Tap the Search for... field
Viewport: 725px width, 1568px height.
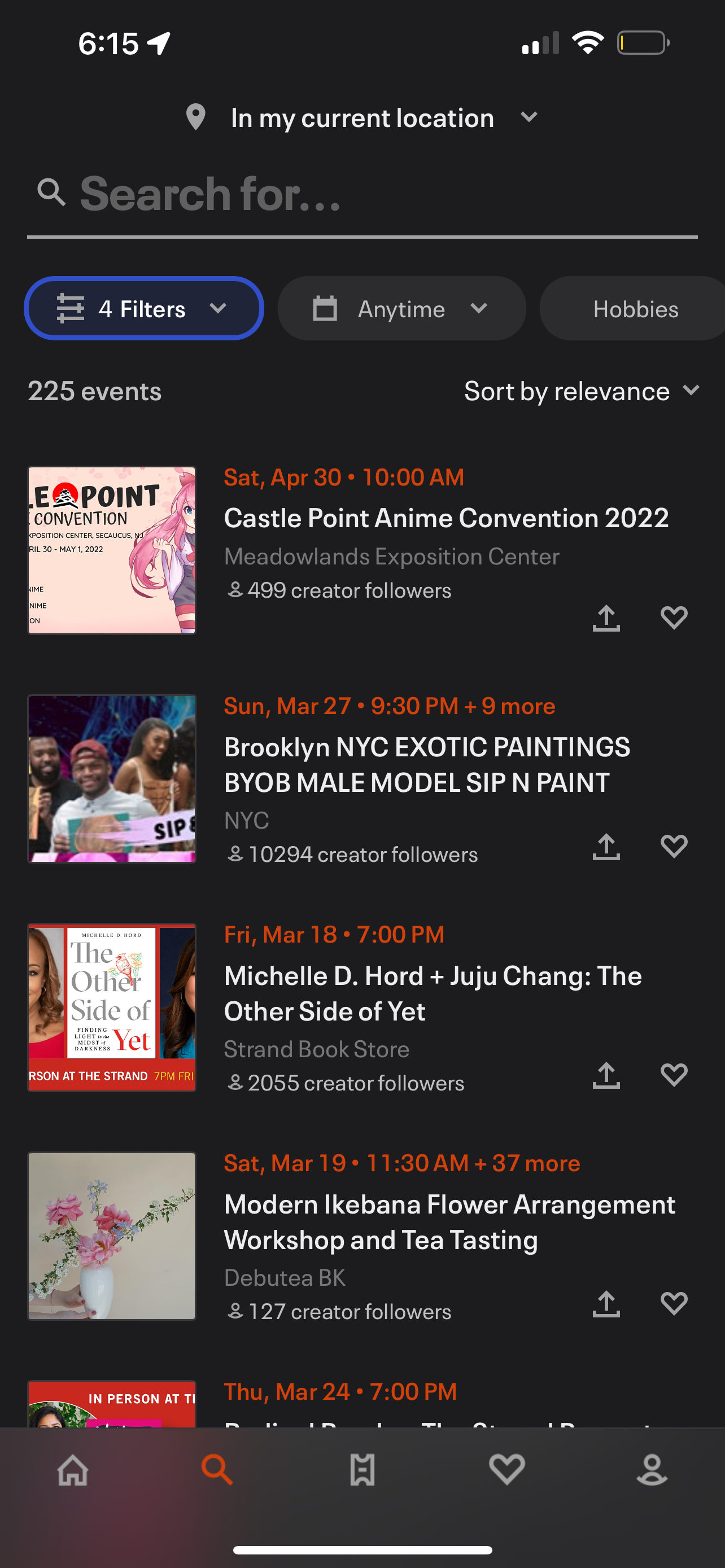(x=362, y=194)
